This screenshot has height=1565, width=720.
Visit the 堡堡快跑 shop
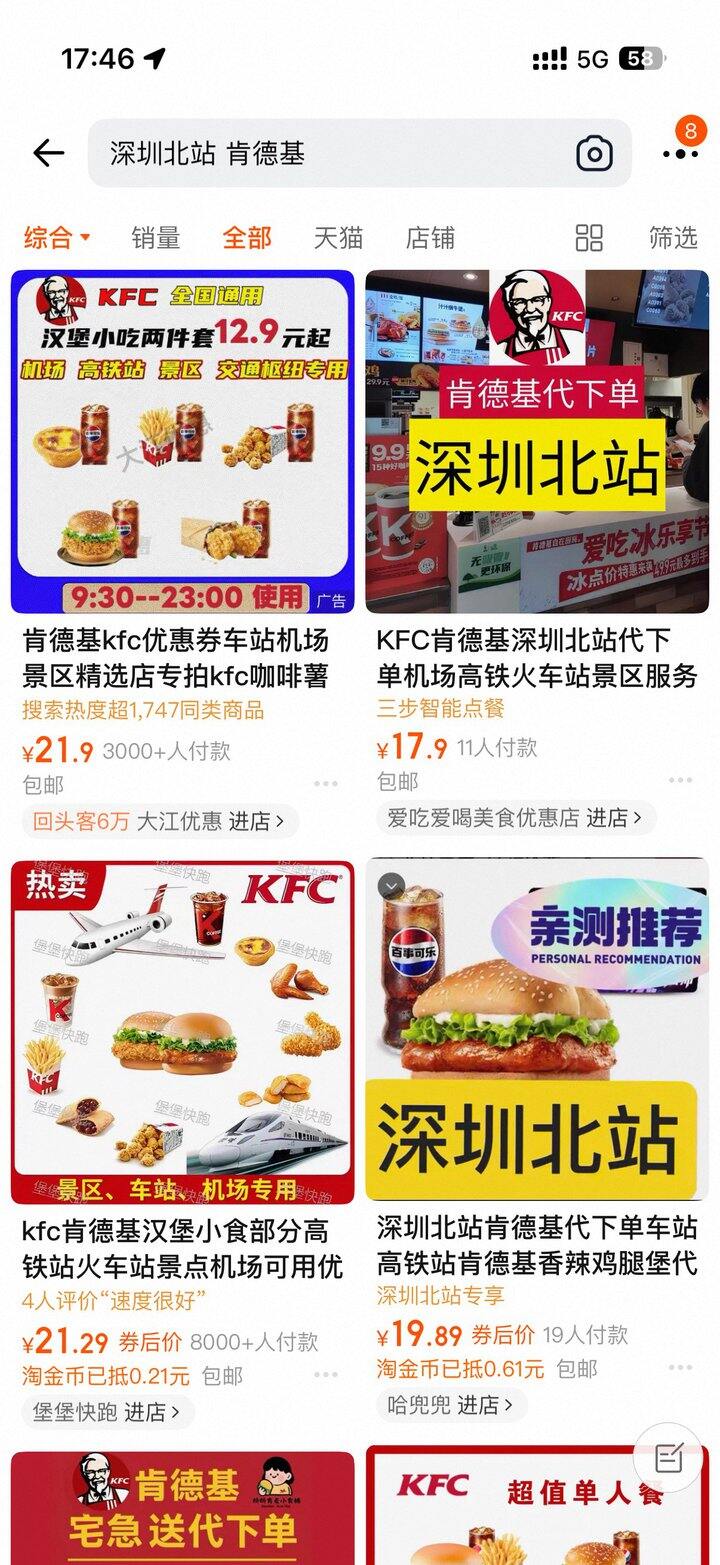pos(107,1412)
